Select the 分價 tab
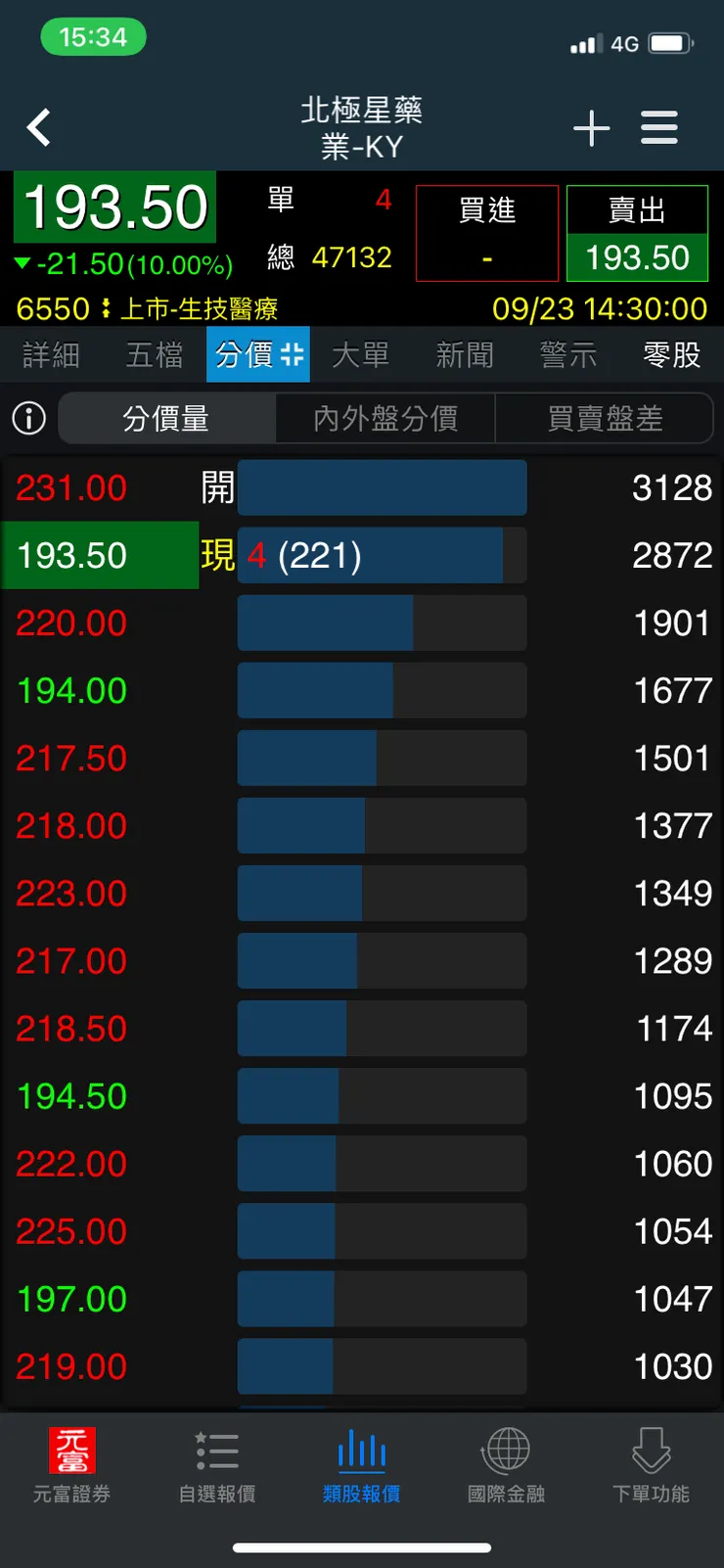The width and height of the screenshot is (724, 1568). pos(258,354)
